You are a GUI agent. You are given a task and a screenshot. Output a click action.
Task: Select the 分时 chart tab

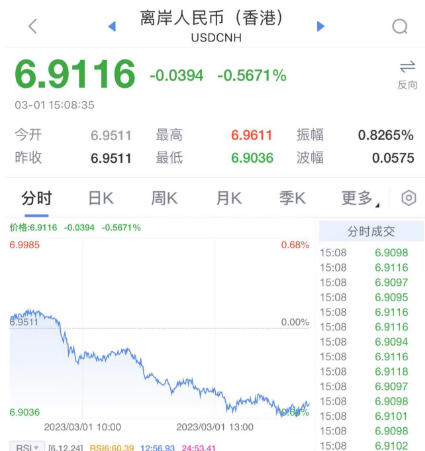coord(37,199)
